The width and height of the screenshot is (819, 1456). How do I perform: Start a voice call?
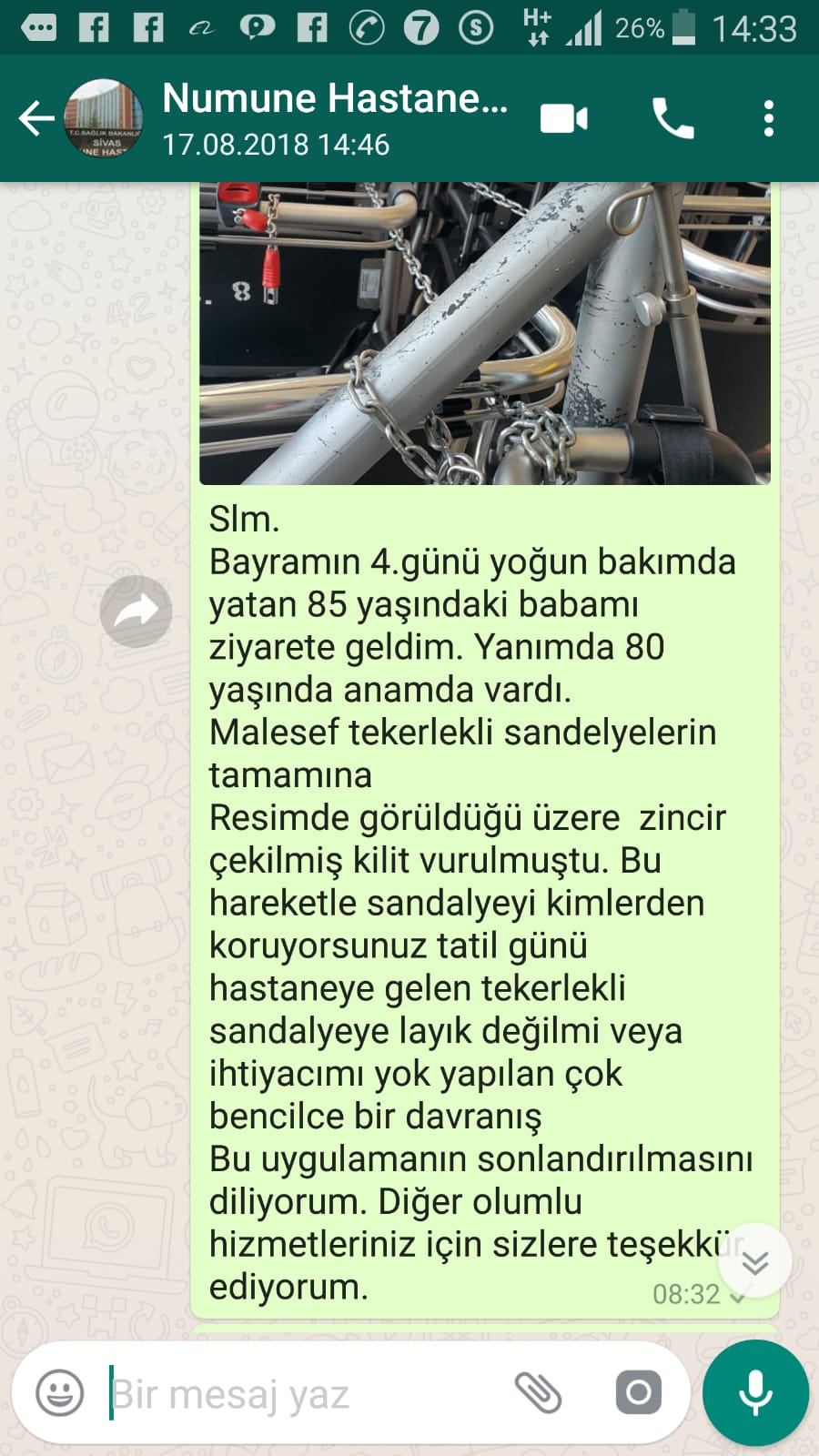[673, 119]
